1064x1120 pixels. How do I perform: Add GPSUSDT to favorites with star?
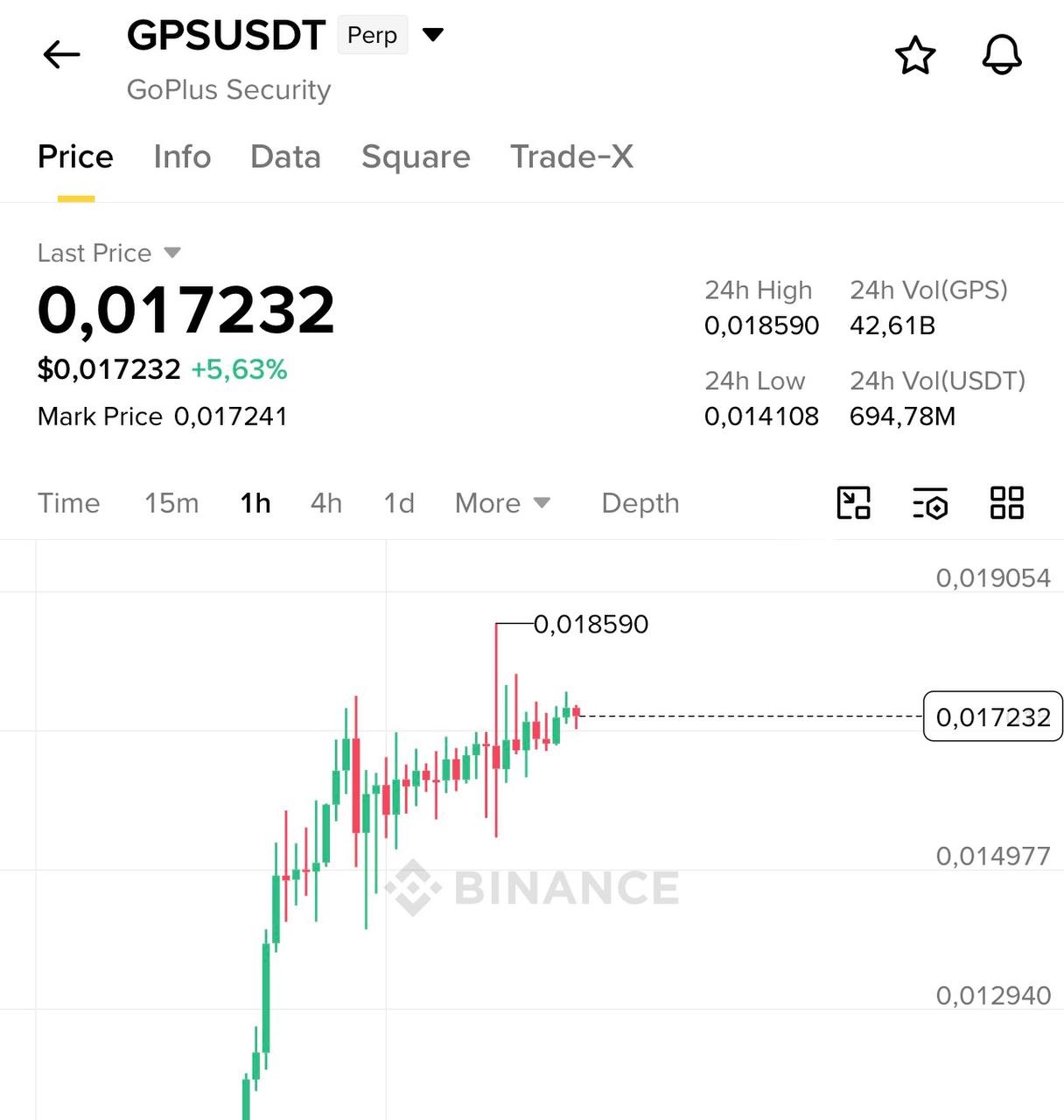pyautogui.click(x=915, y=55)
